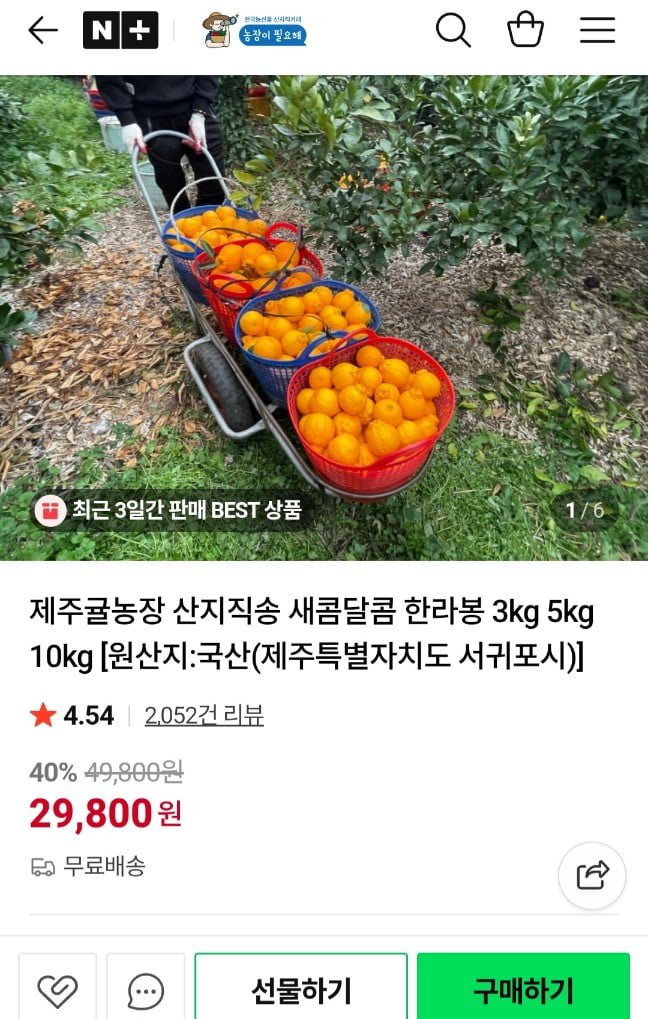648x1019 pixels.
Task: Open the chat inquiry bubble
Action: pos(146,990)
